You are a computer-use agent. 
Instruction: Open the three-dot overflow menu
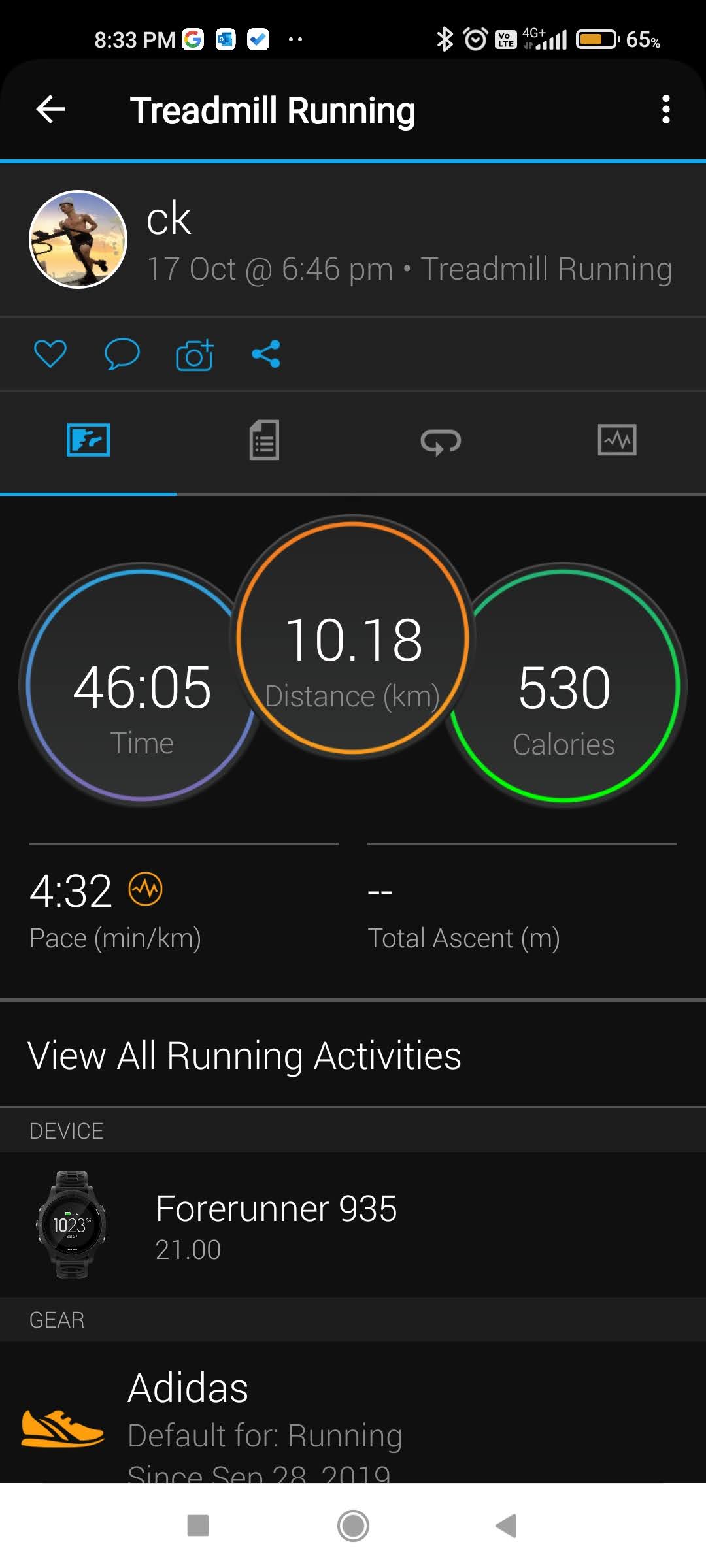[665, 109]
